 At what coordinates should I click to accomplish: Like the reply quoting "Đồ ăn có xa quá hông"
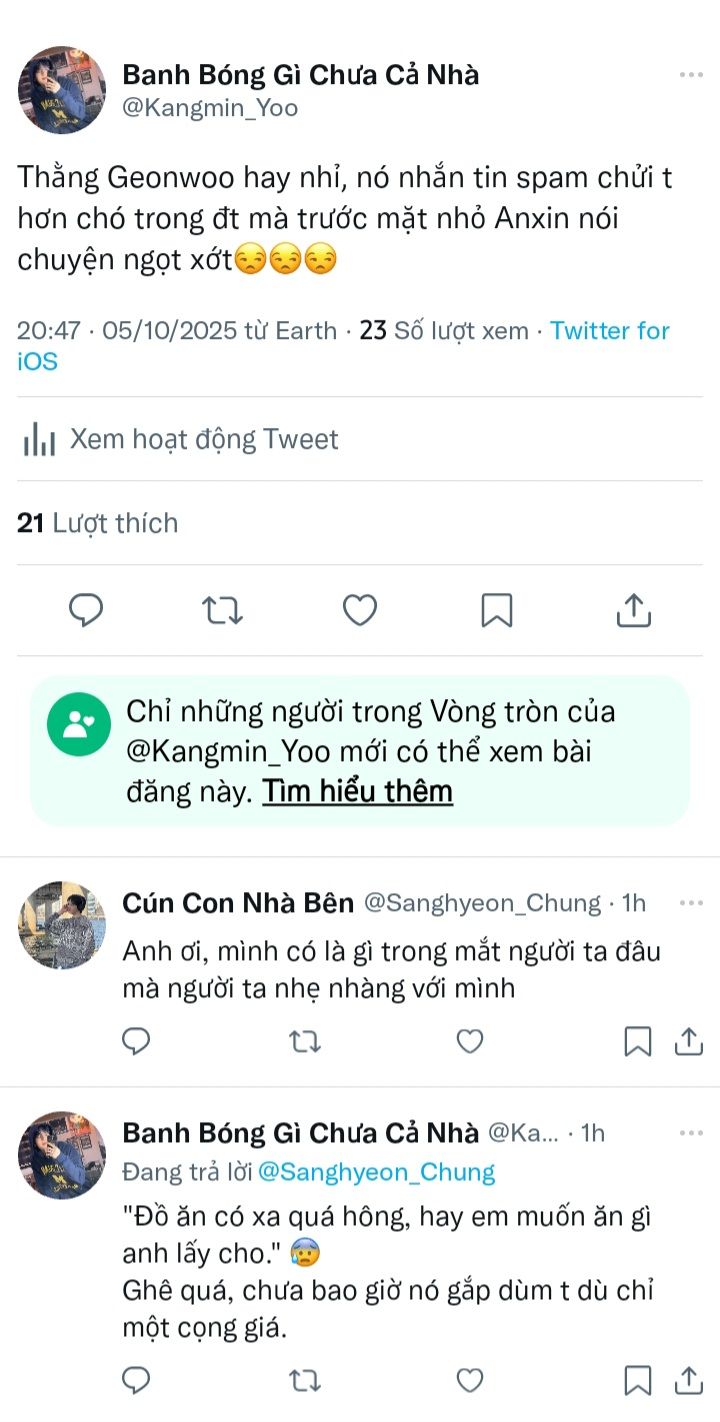click(x=470, y=1381)
